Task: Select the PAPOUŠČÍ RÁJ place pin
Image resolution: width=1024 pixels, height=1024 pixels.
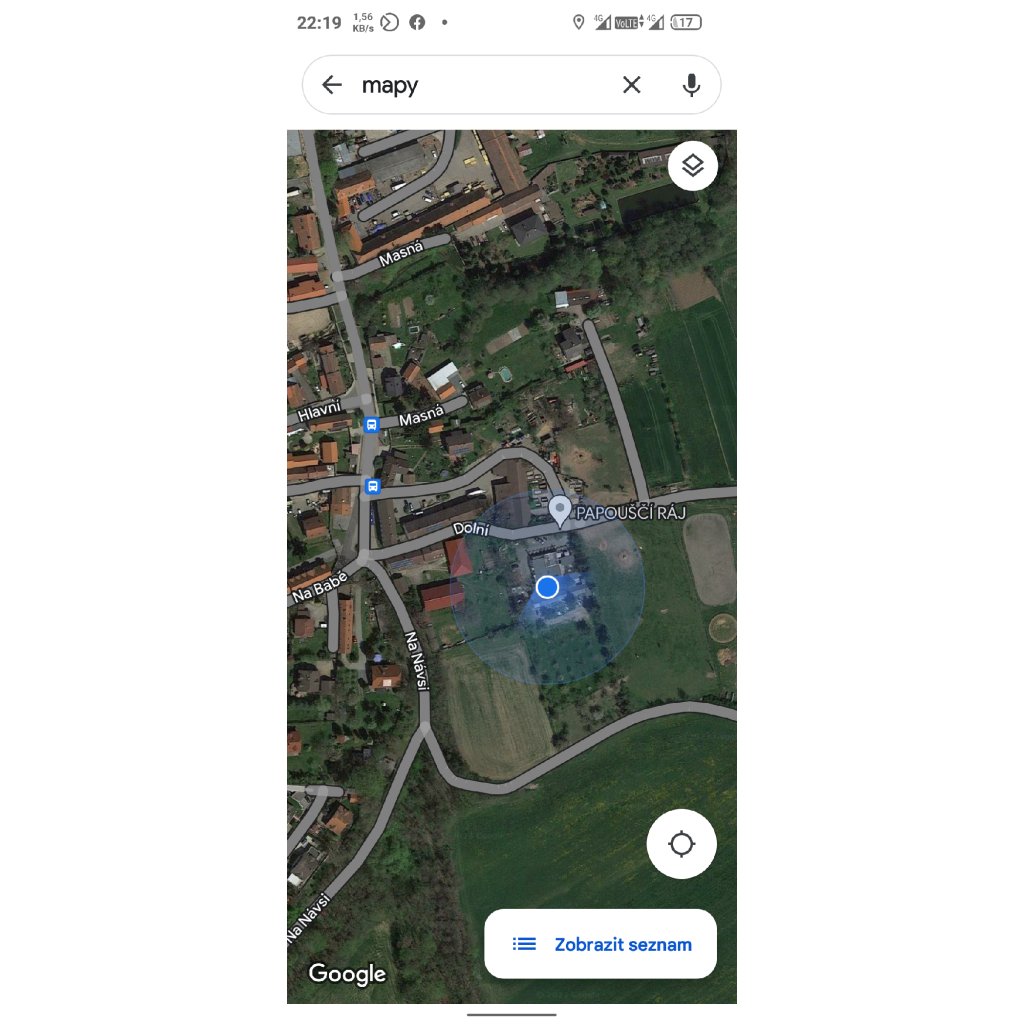Action: coord(560,510)
